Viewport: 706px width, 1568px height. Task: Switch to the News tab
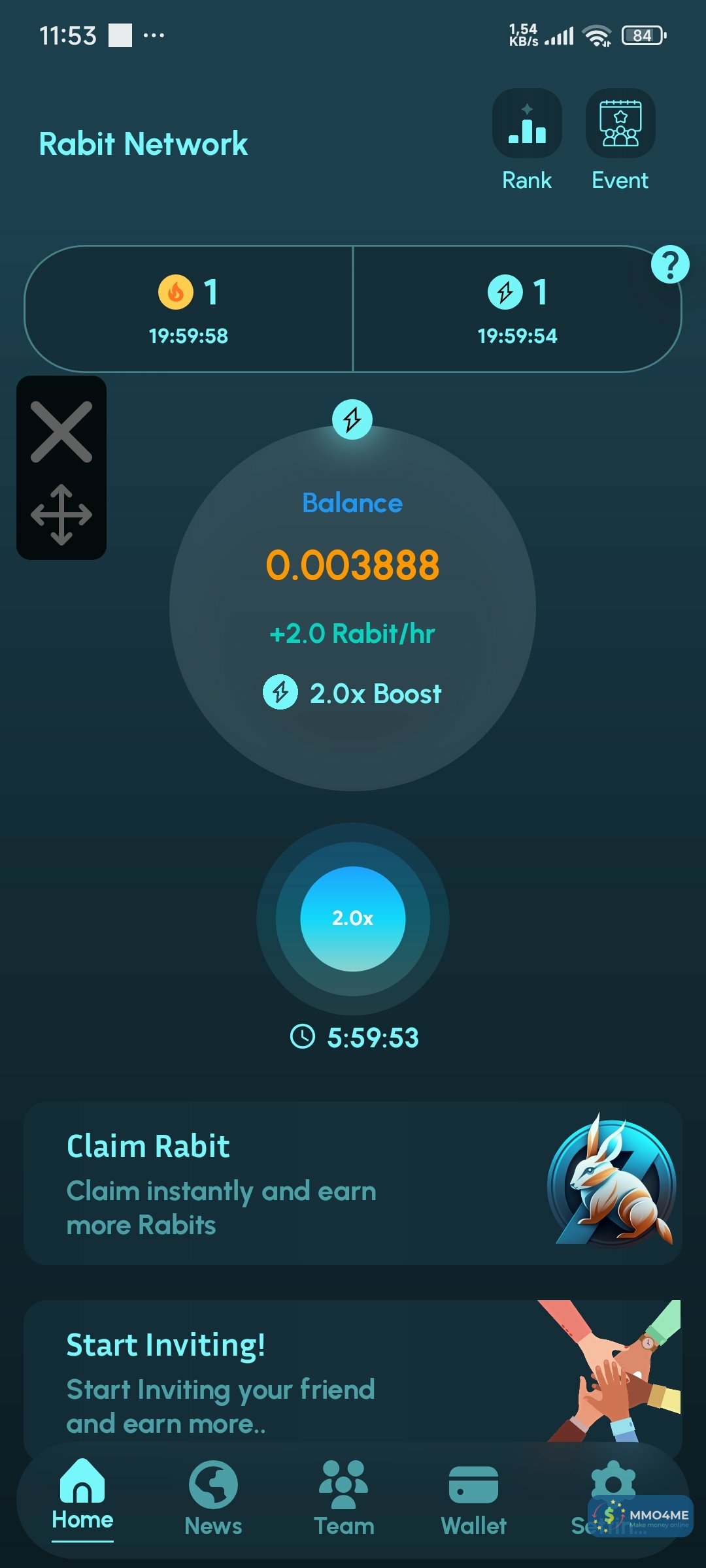(x=213, y=1497)
